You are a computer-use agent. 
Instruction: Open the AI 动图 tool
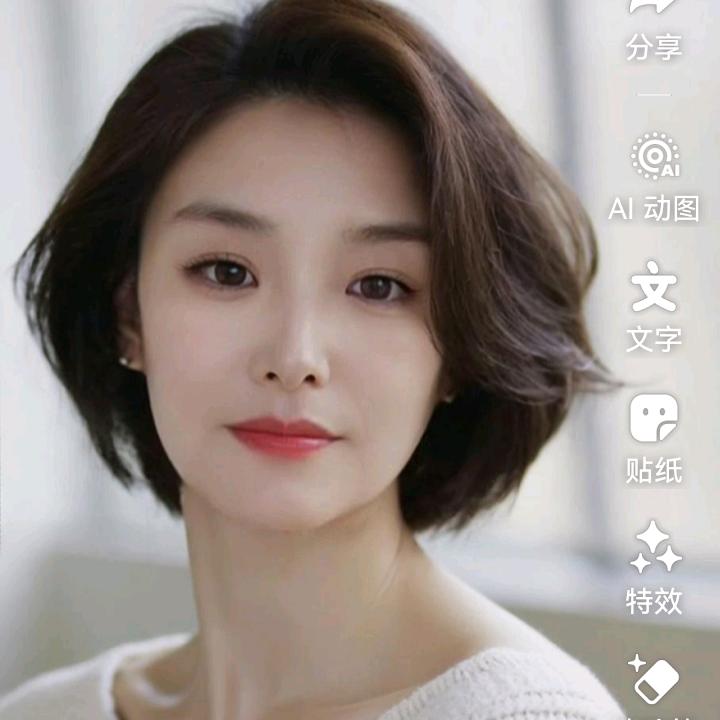(x=654, y=176)
